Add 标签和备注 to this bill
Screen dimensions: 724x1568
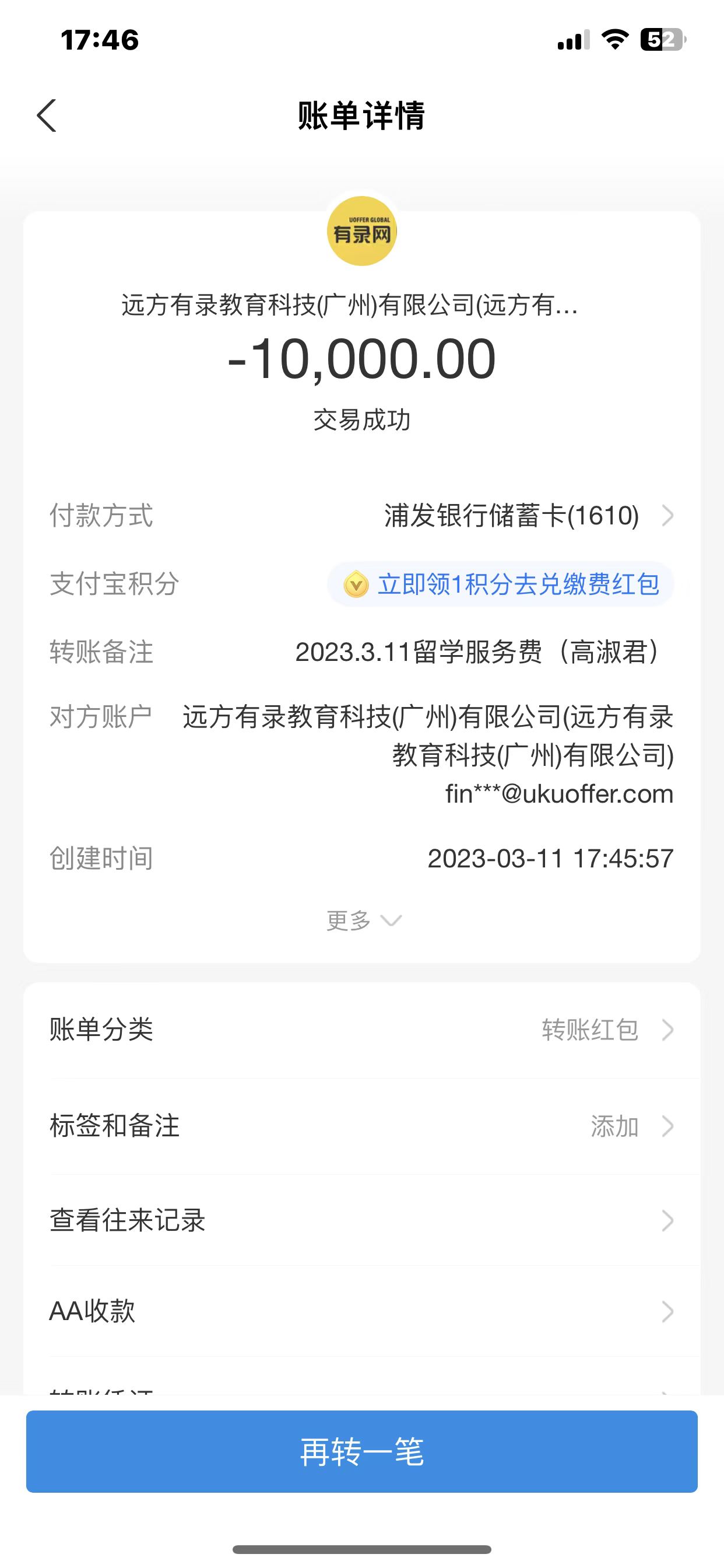coord(361,1126)
